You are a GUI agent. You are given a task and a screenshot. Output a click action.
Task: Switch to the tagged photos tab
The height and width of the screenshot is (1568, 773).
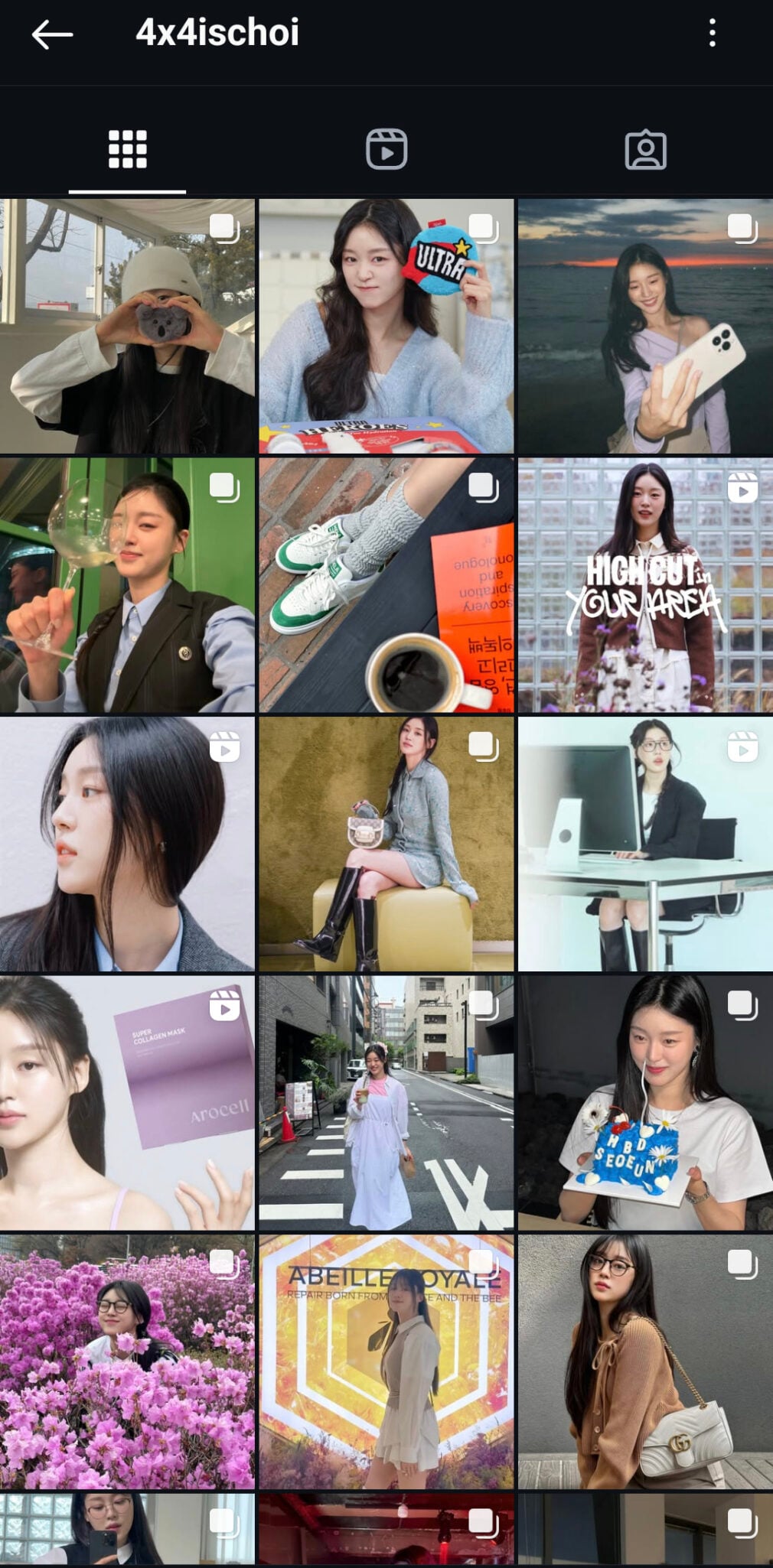645,149
